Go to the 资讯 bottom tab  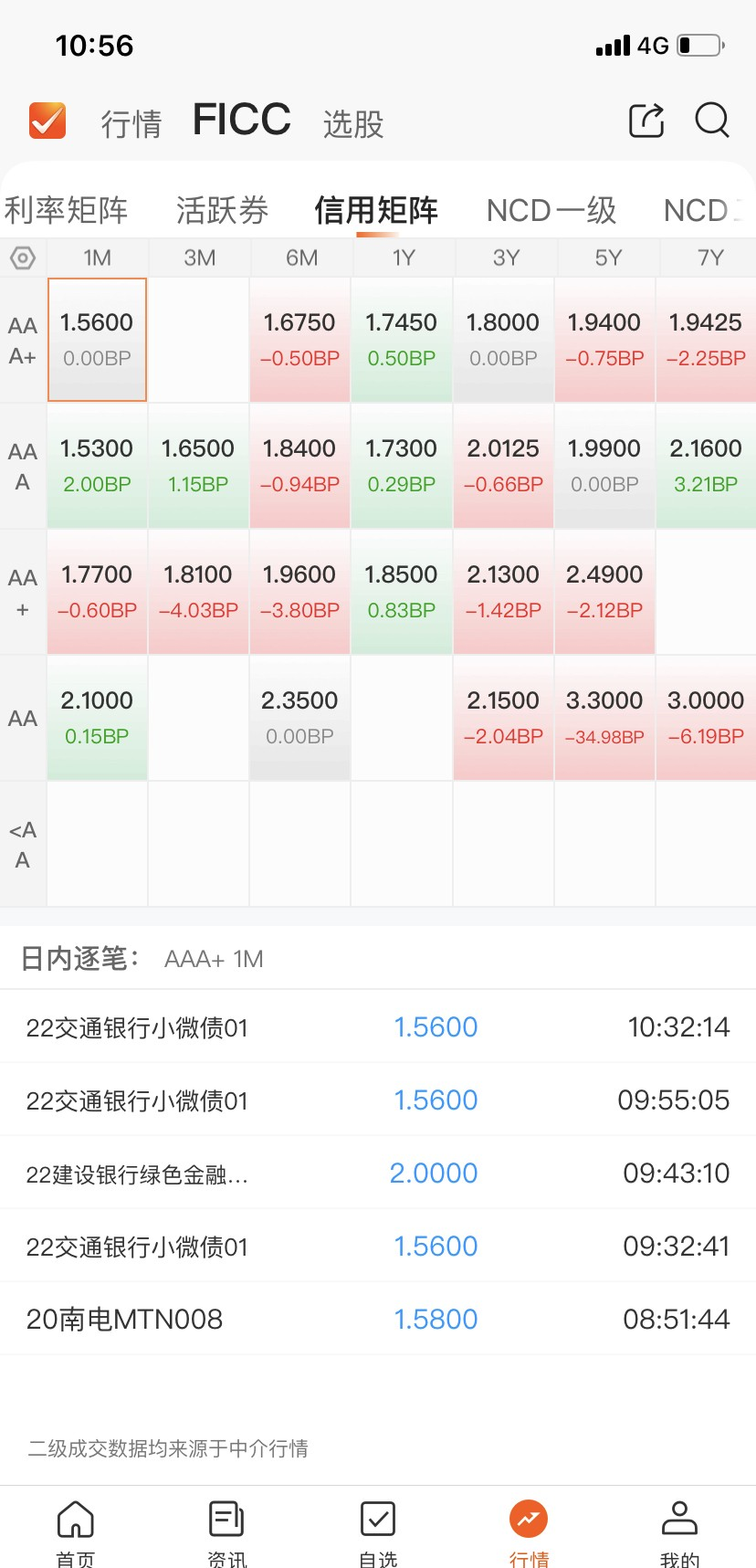(x=226, y=1530)
